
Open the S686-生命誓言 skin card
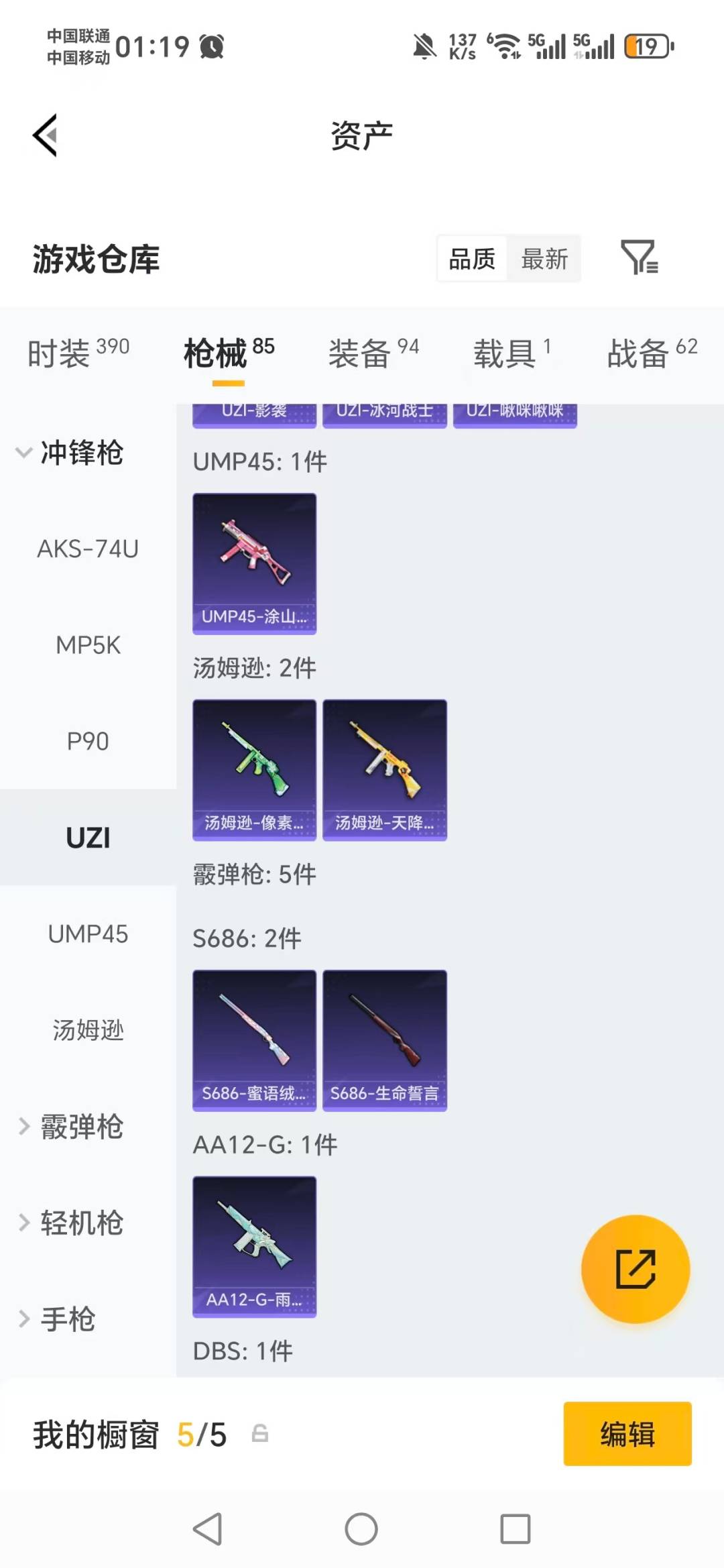point(384,1038)
